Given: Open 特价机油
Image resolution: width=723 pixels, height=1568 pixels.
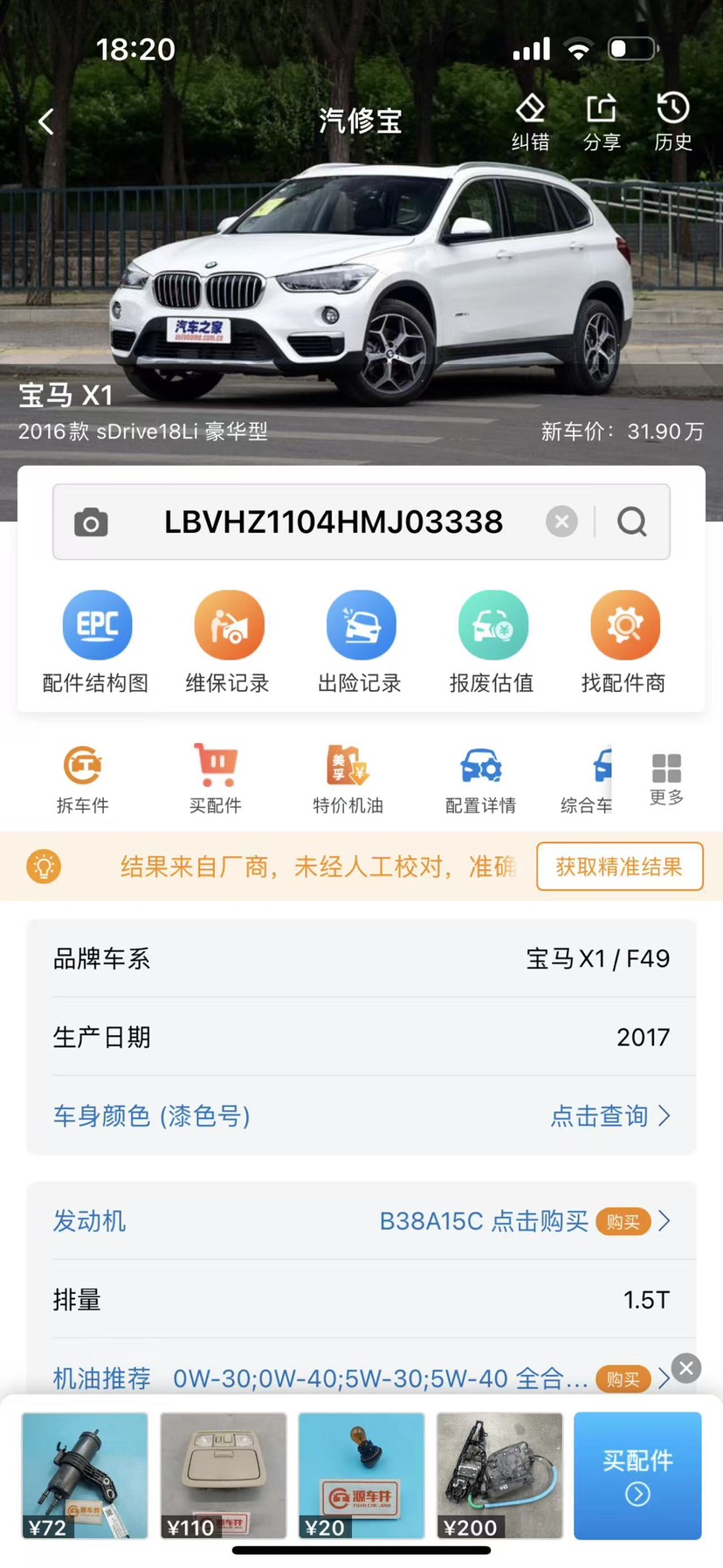Looking at the screenshot, I should coord(348,779).
